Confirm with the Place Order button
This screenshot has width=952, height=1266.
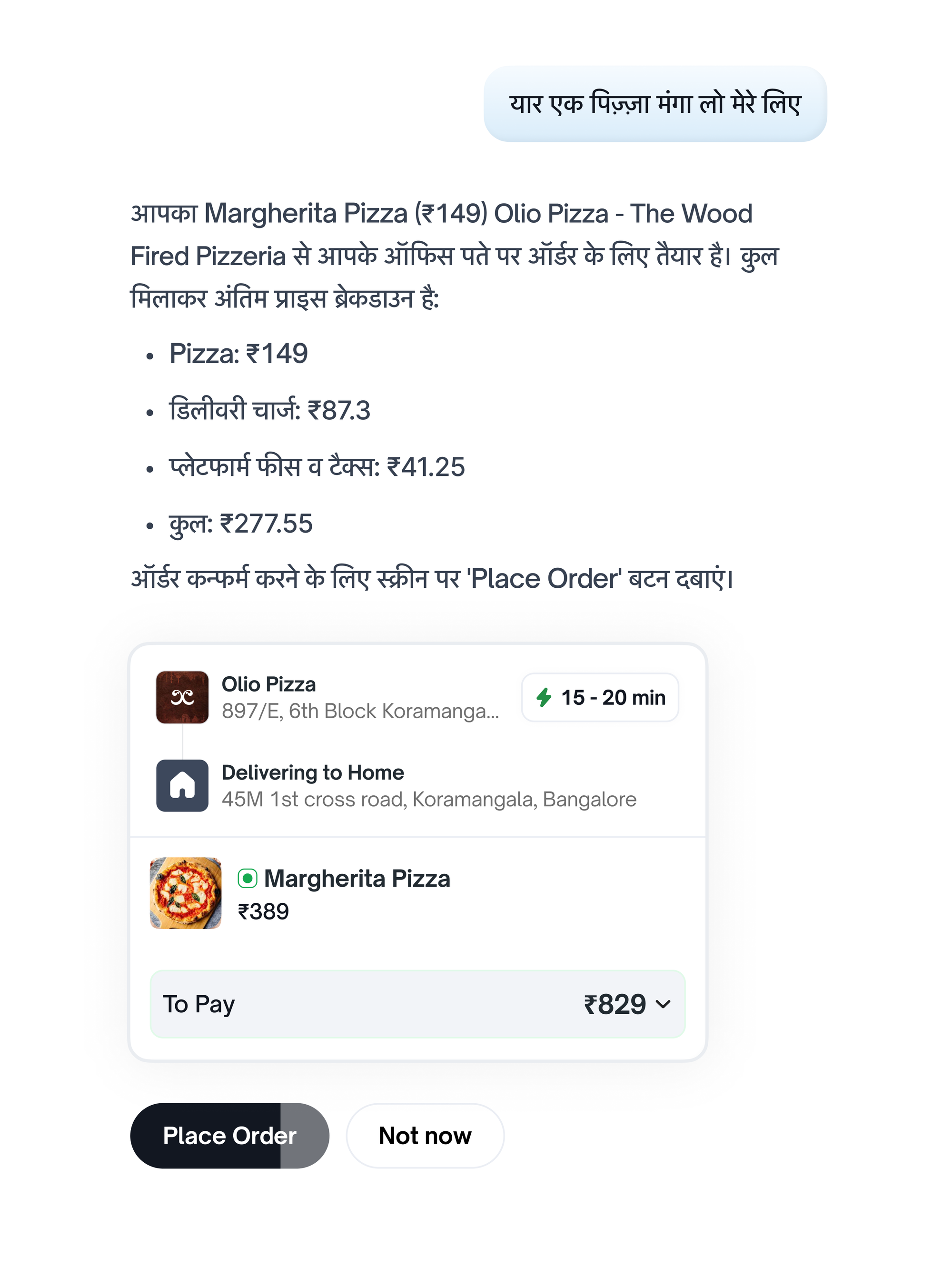(x=229, y=1136)
